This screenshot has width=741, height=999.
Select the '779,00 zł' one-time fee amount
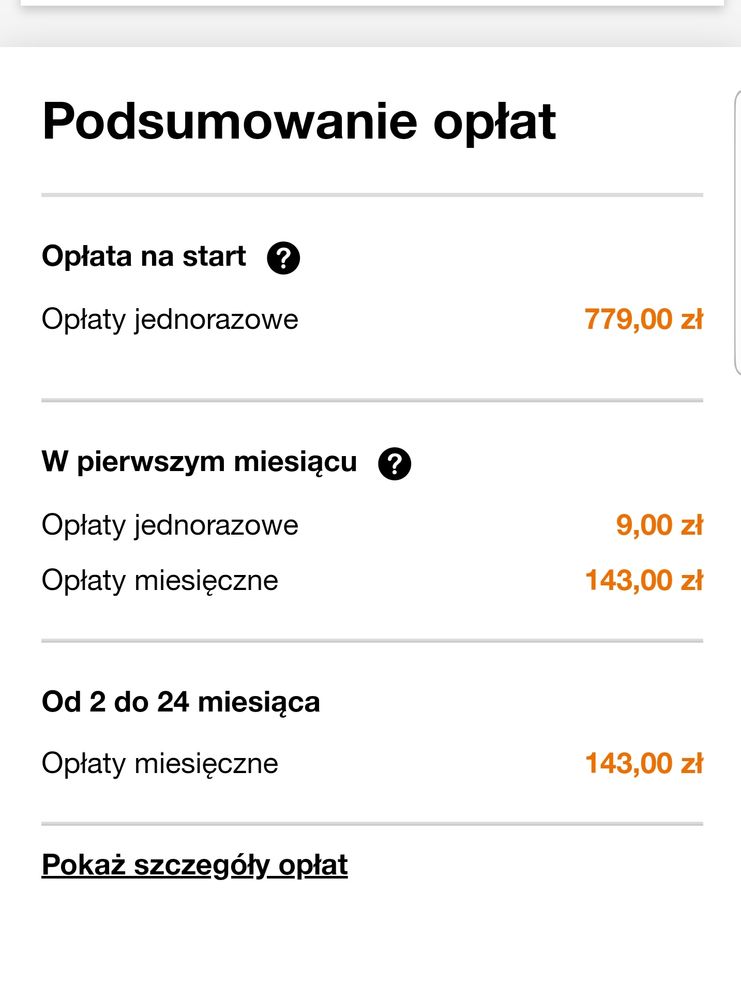[645, 318]
